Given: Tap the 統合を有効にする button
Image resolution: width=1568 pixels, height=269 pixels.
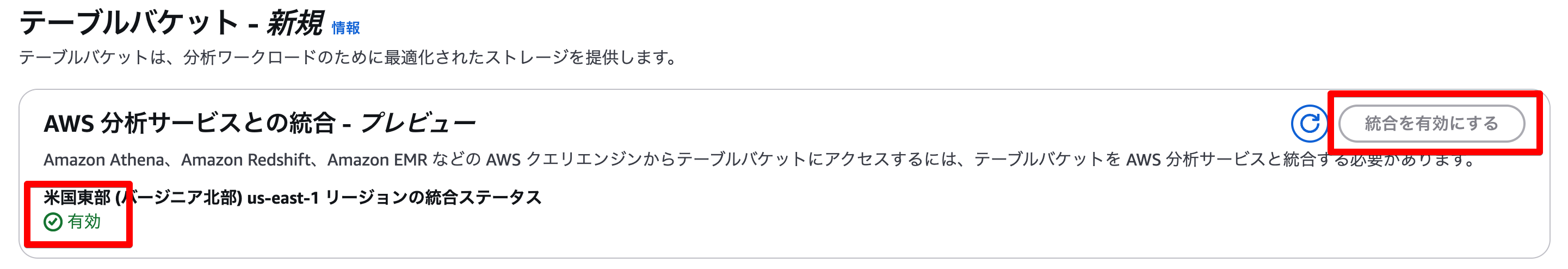Looking at the screenshot, I should (x=1431, y=124).
